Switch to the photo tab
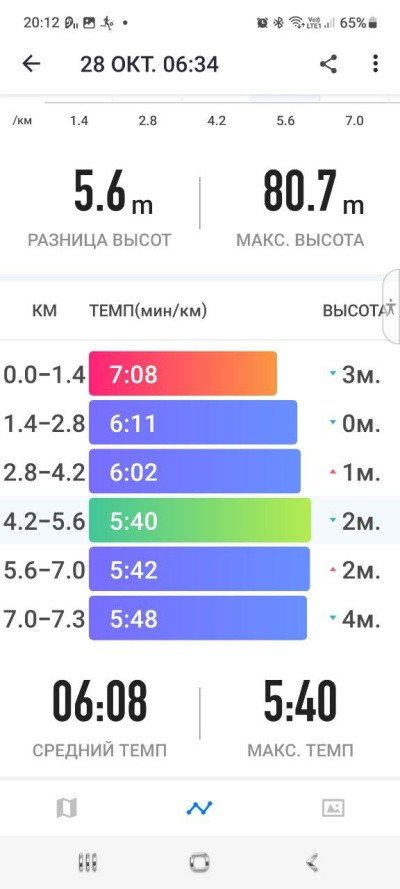The height and width of the screenshot is (889, 400). (333, 807)
